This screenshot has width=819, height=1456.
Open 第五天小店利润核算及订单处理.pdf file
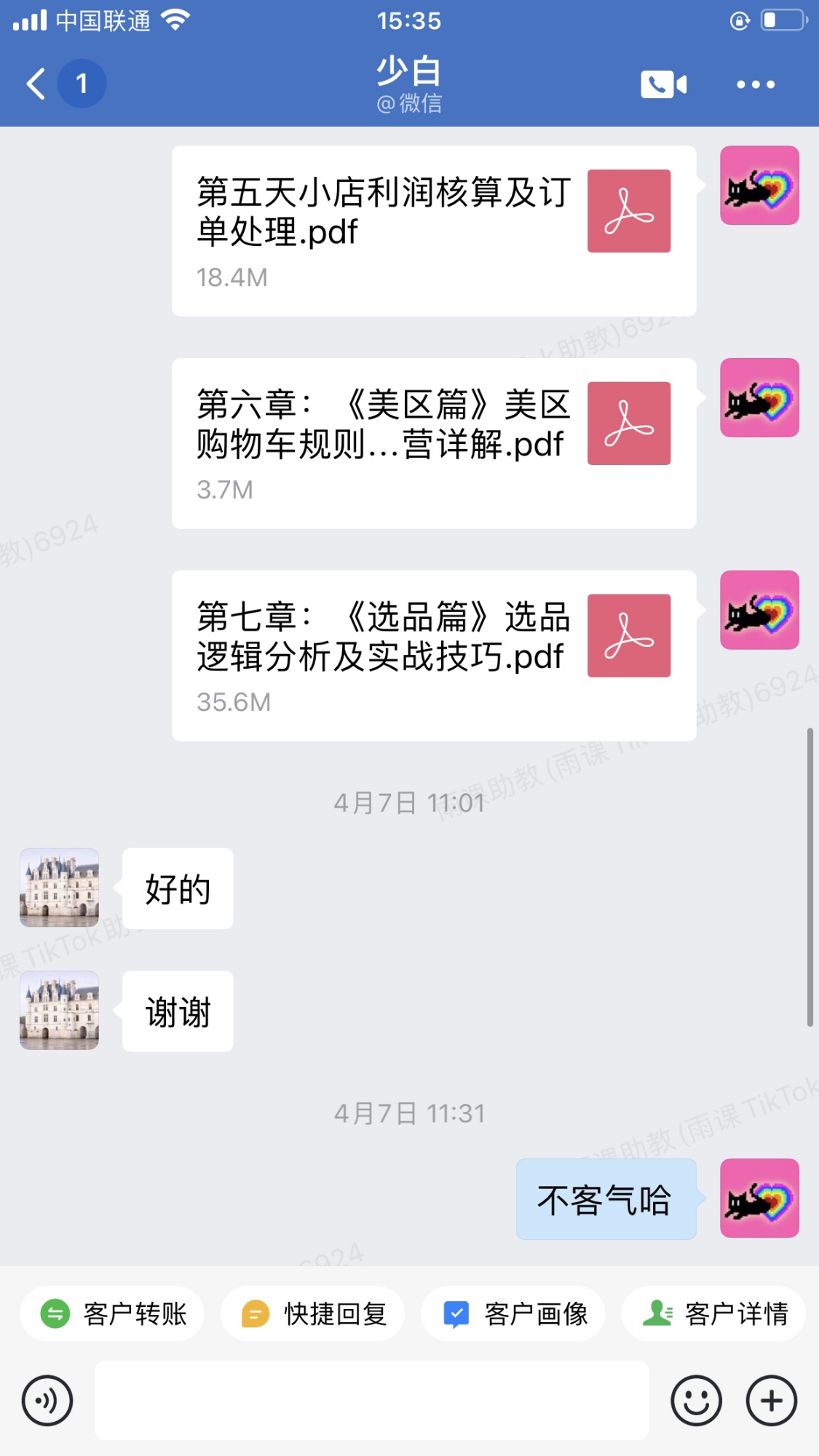point(433,231)
